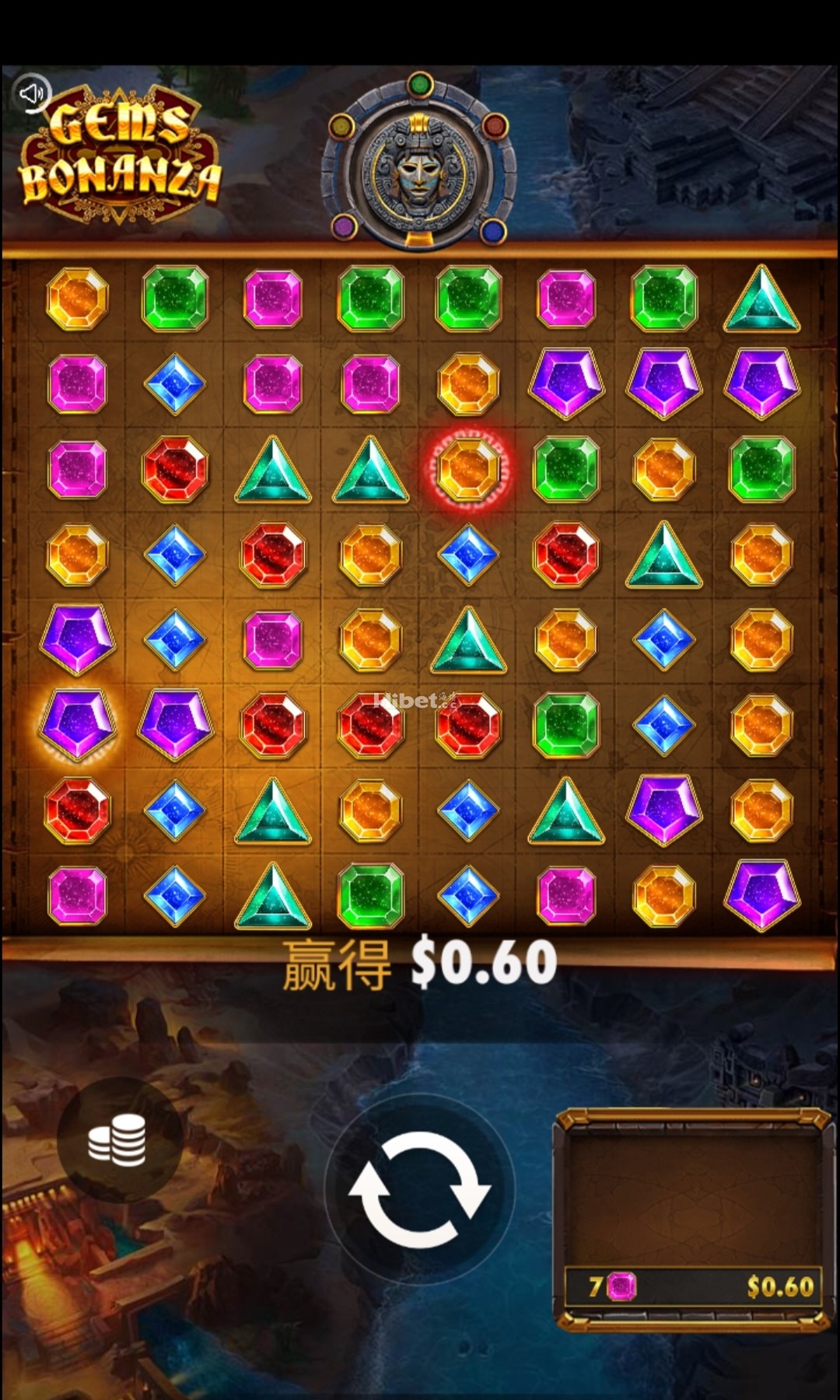Toggle the sound speaker icon
This screenshot has height=1400, width=840.
tap(32, 94)
